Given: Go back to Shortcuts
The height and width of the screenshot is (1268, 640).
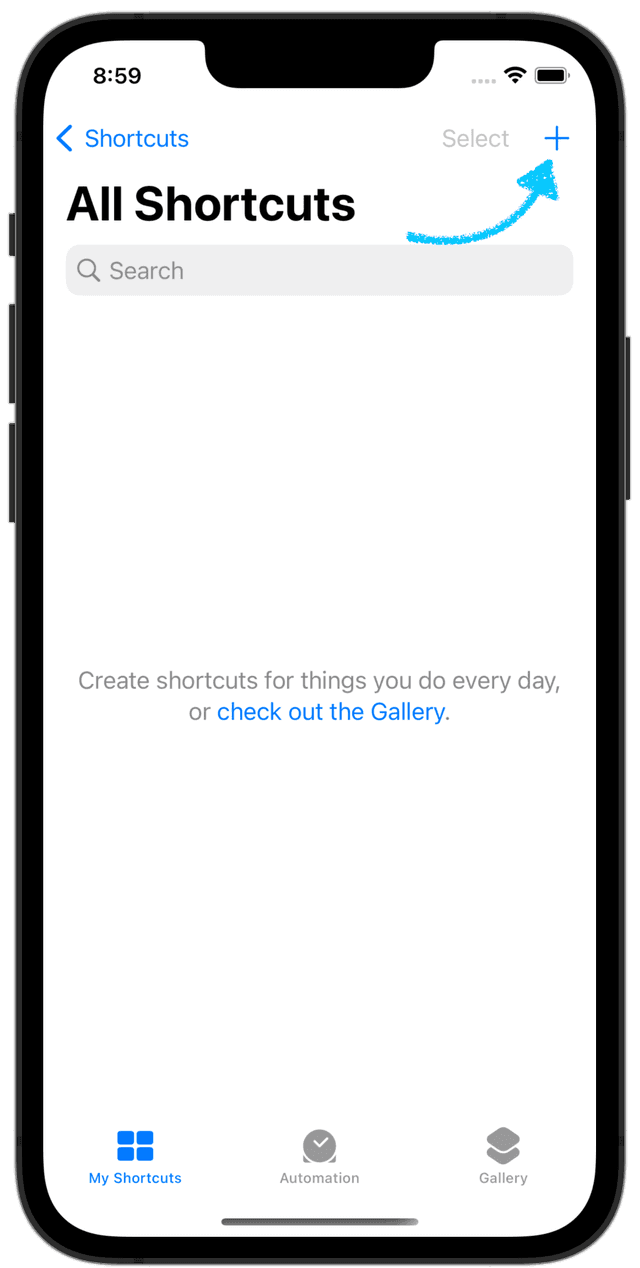Looking at the screenshot, I should (x=123, y=138).
